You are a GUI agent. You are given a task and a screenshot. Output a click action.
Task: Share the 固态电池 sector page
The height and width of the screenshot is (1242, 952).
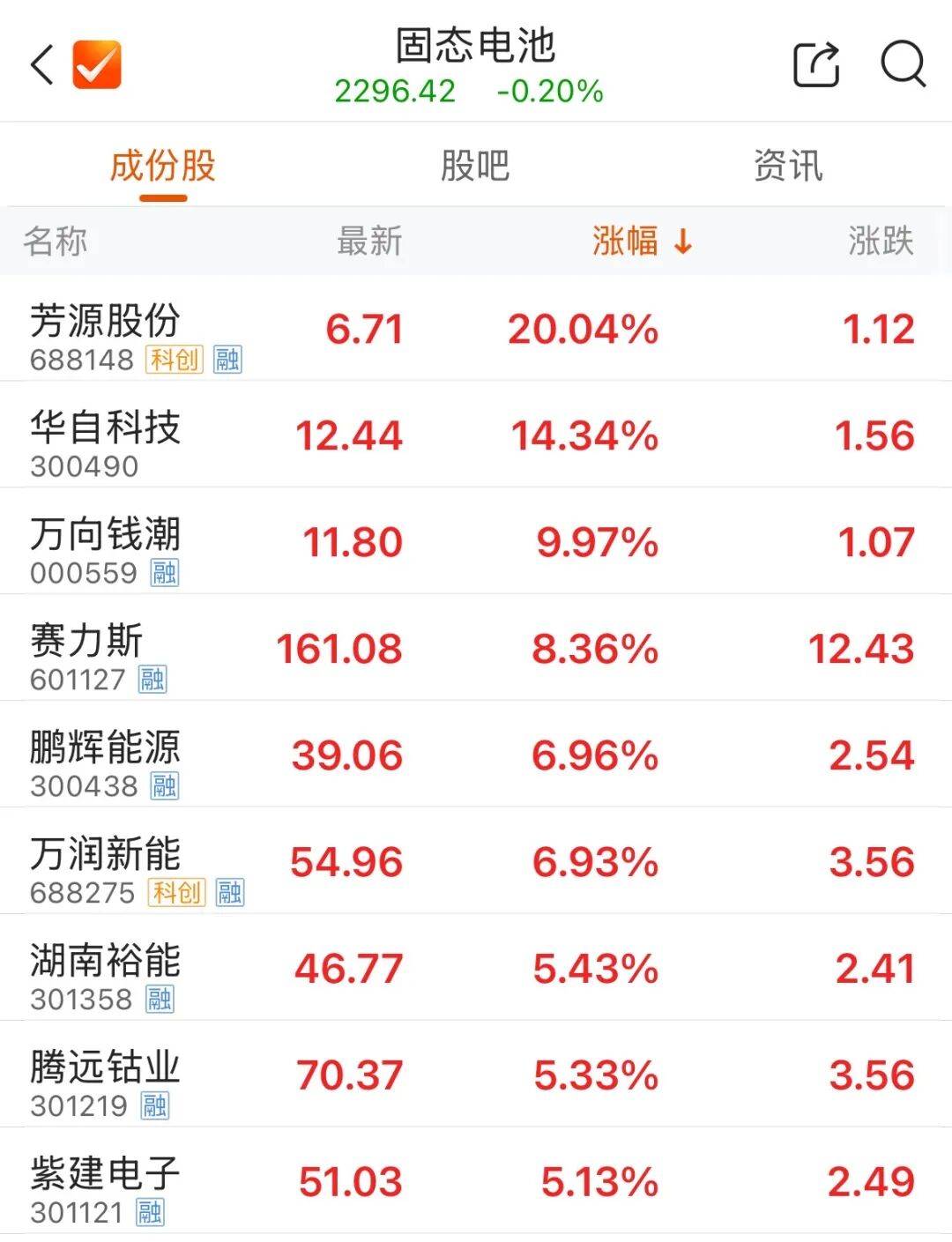point(815,64)
